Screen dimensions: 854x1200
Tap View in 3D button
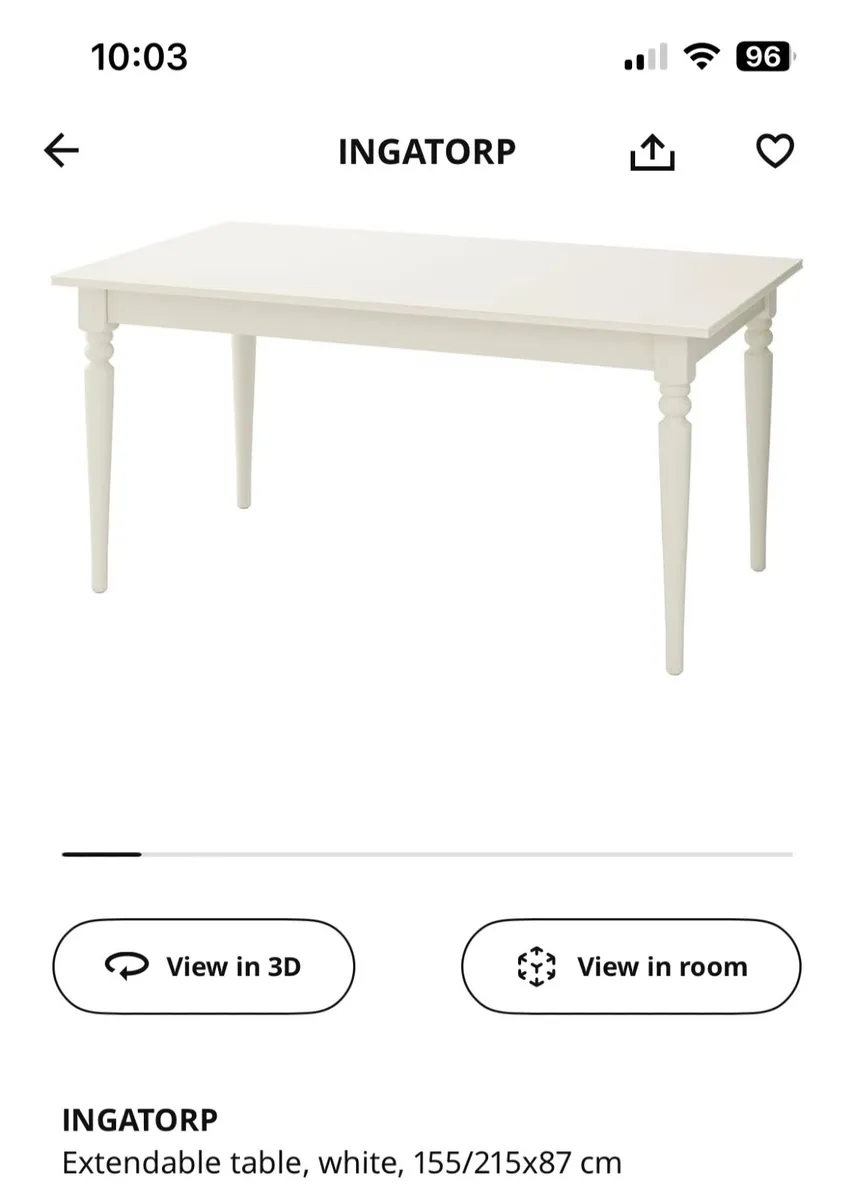204,966
